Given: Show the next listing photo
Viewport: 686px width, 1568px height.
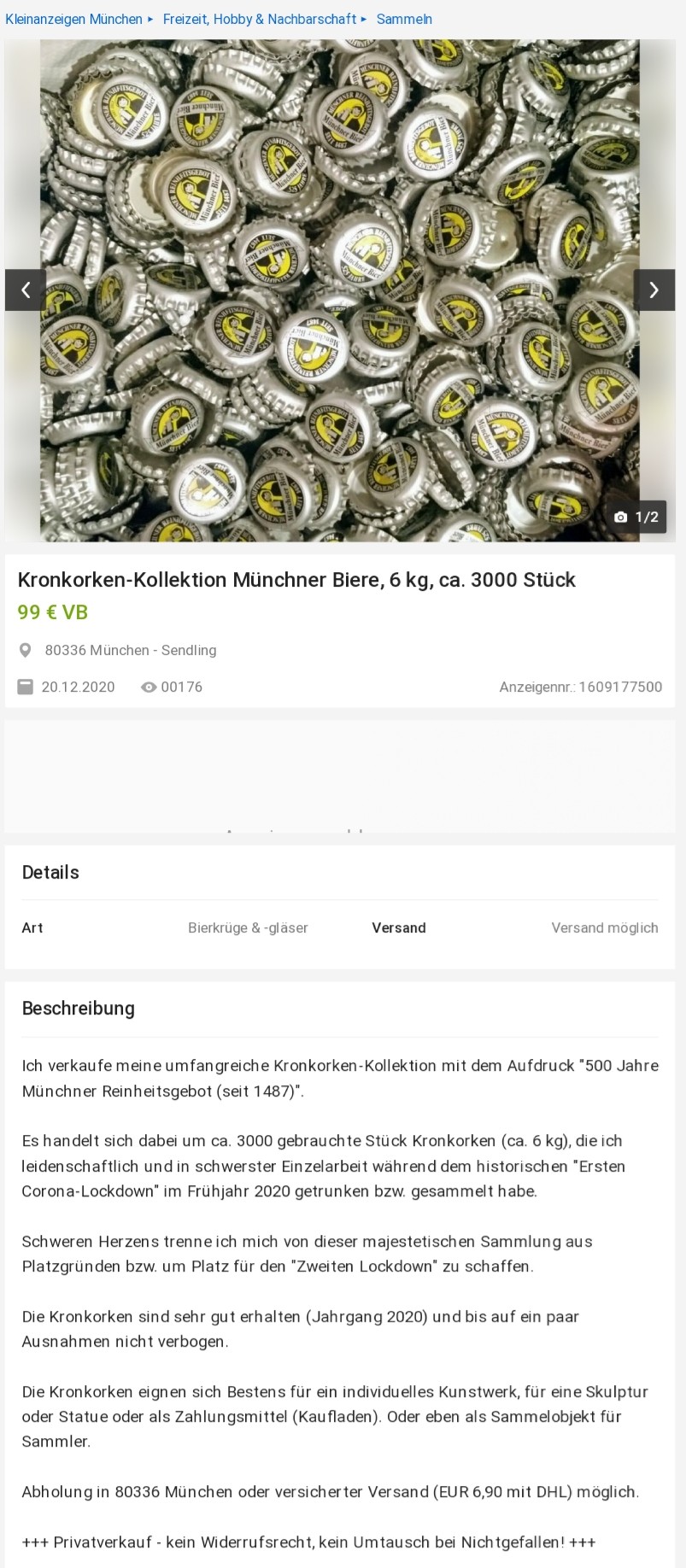Looking at the screenshot, I should click(654, 290).
